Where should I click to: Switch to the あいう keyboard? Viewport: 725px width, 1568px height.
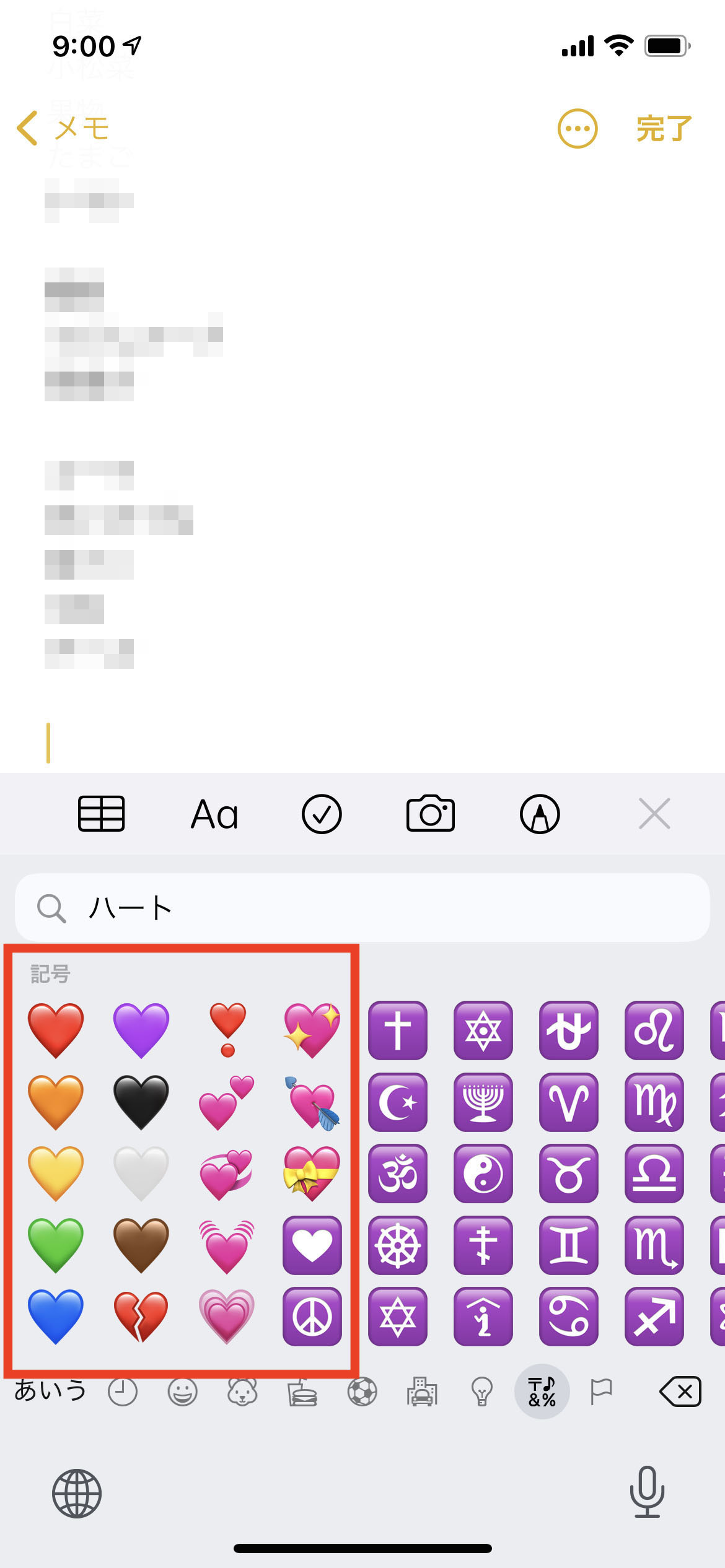[x=50, y=1390]
